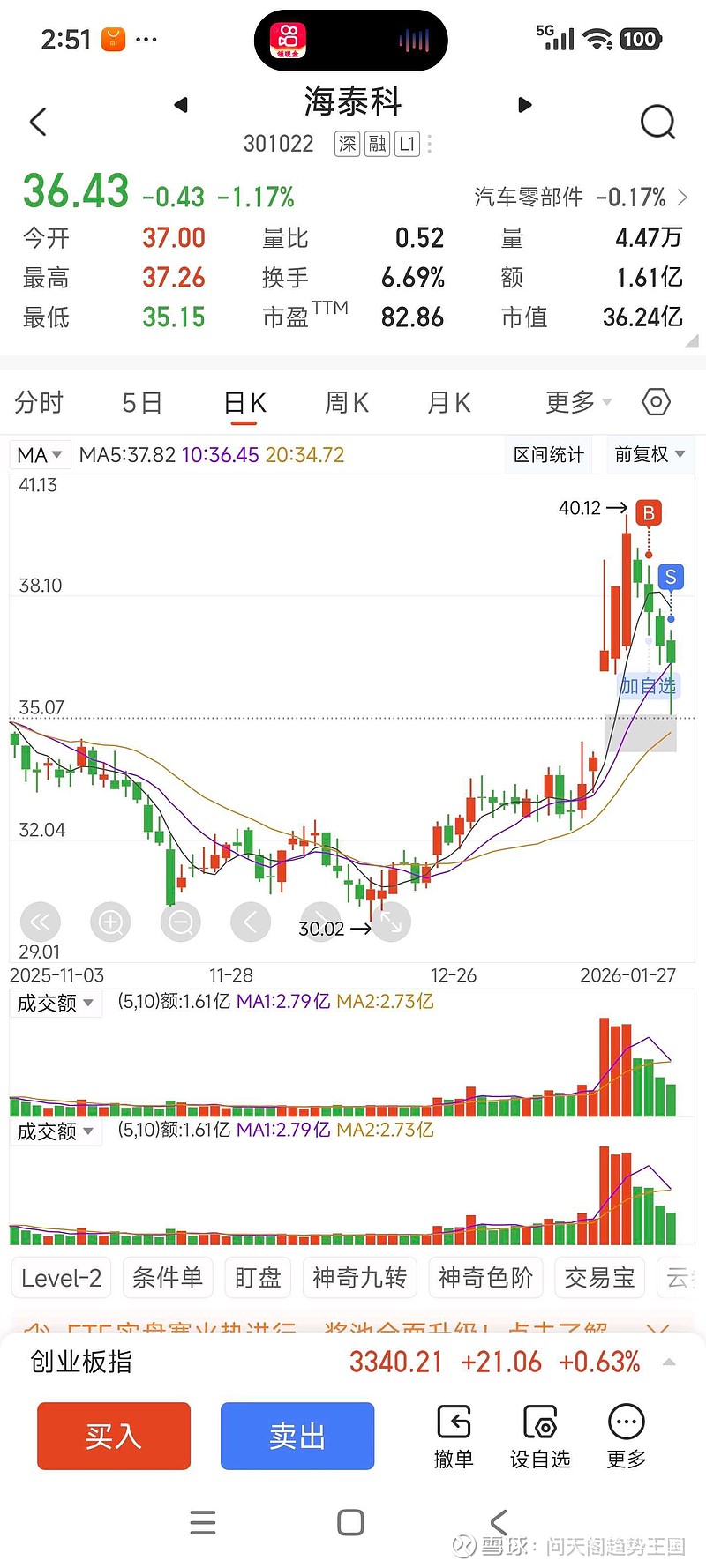Open the 前复权 price adjustment dropdown
This screenshot has width=706, height=1568.
coord(649,454)
